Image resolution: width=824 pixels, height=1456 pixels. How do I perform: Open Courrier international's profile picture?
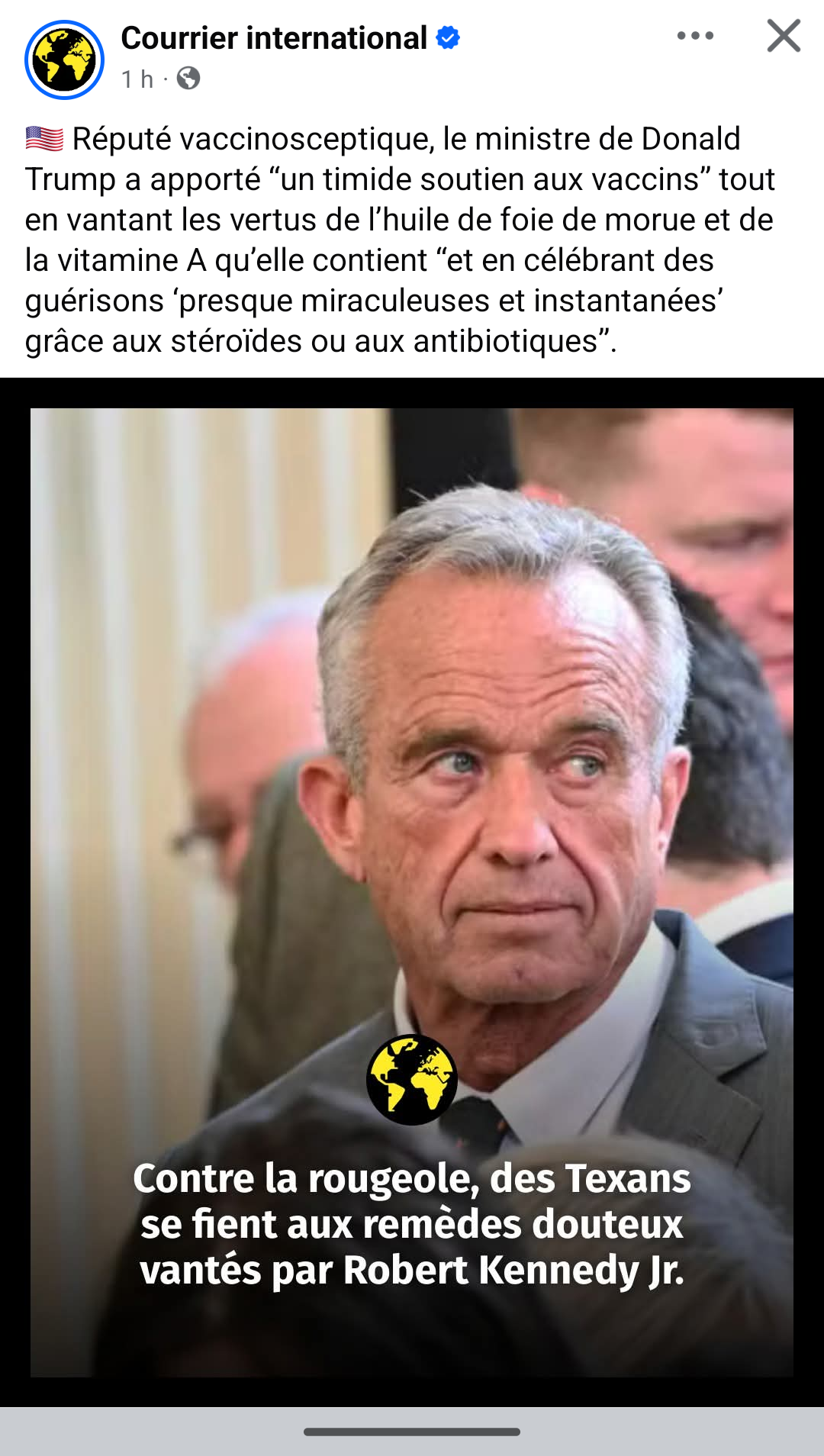tap(65, 60)
